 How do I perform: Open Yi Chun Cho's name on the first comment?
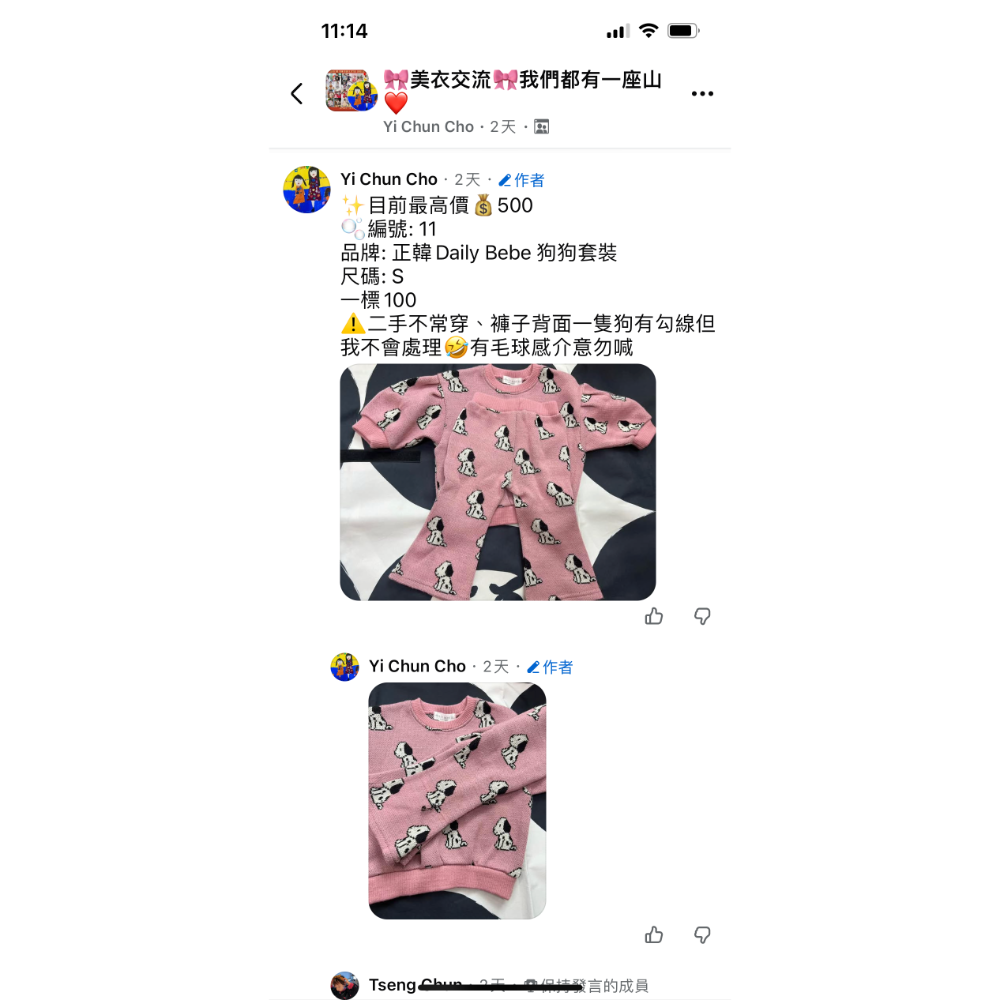pos(389,180)
